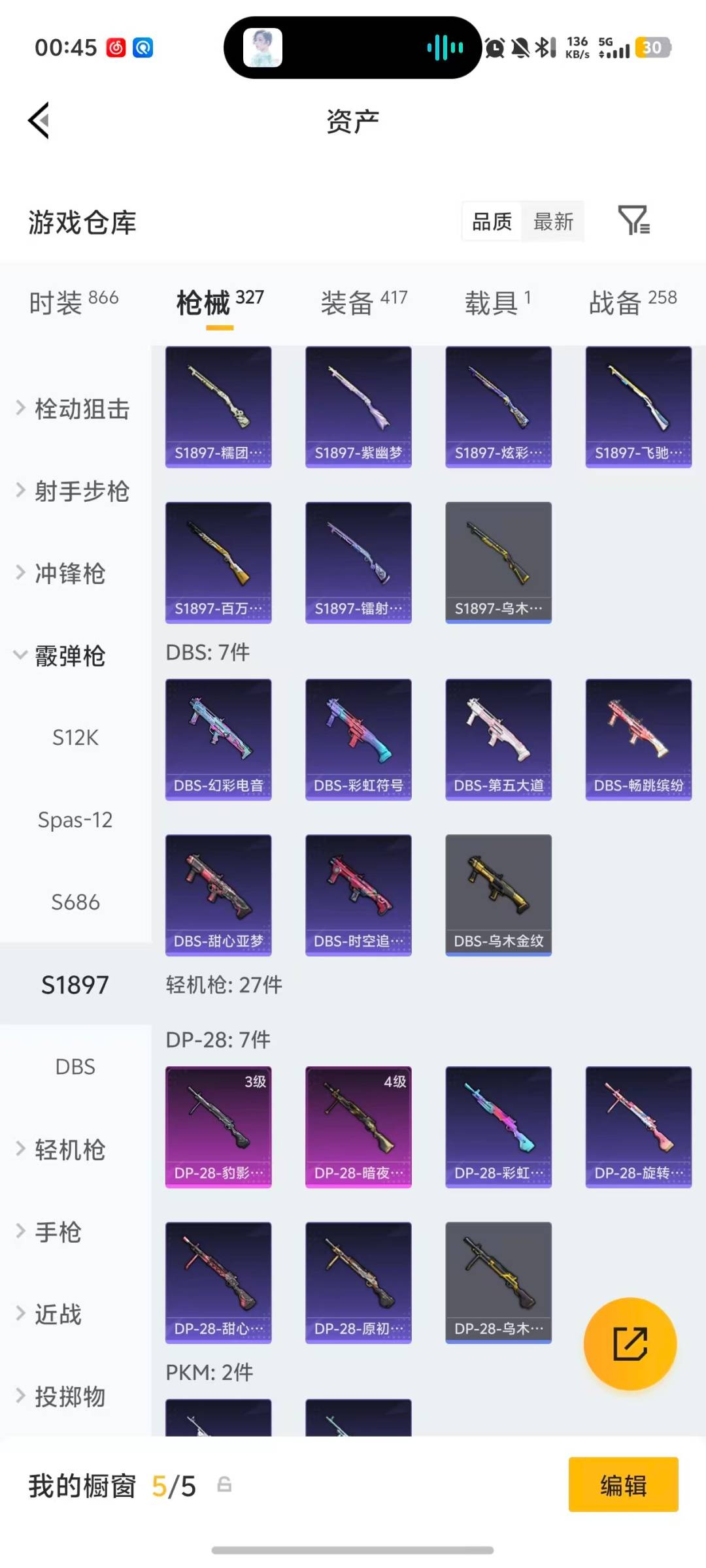Image resolution: width=706 pixels, height=1568 pixels.
Task: Tap the blue Q icon in status bar
Action: [143, 47]
